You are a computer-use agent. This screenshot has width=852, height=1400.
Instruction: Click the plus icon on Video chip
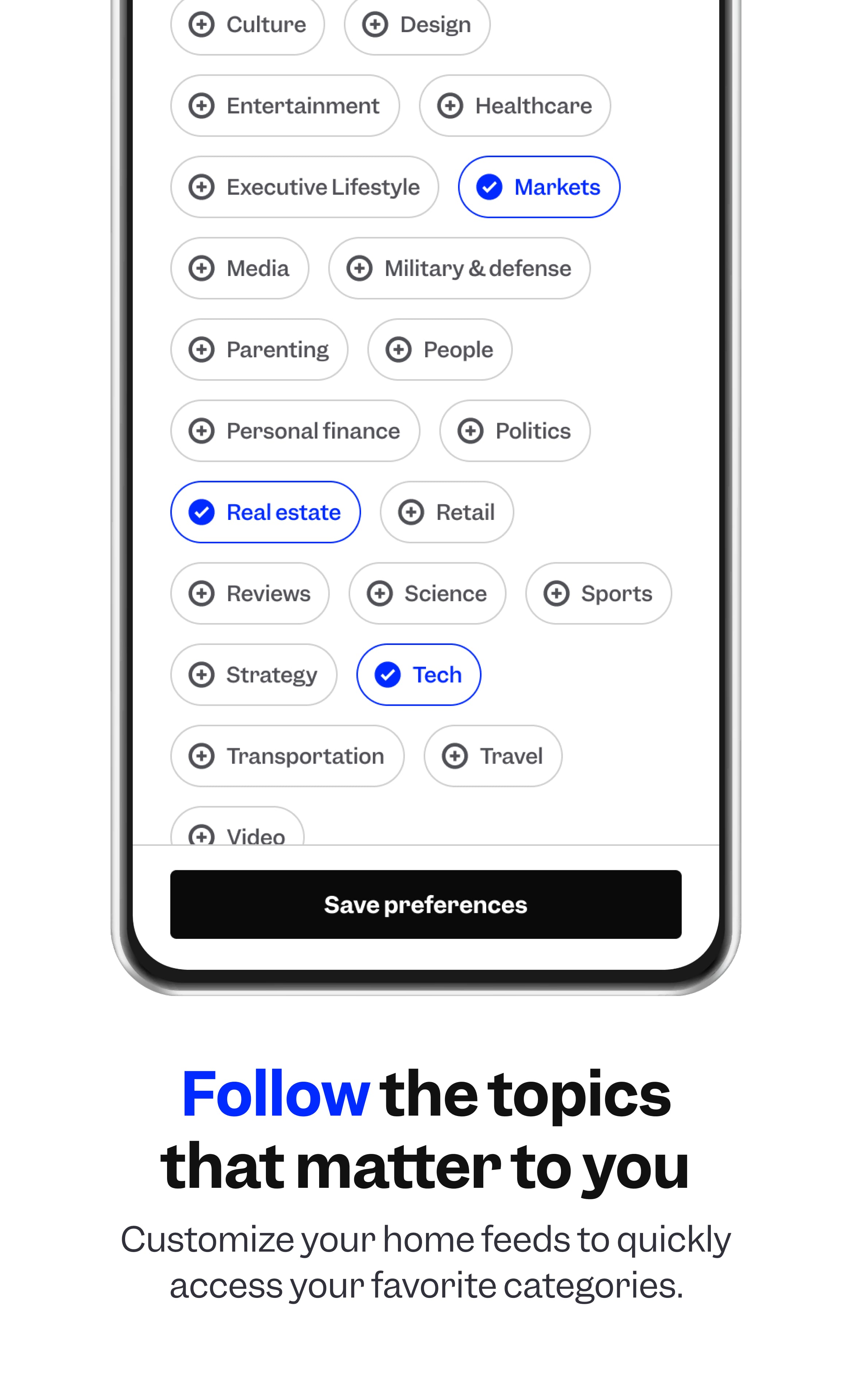point(202,836)
